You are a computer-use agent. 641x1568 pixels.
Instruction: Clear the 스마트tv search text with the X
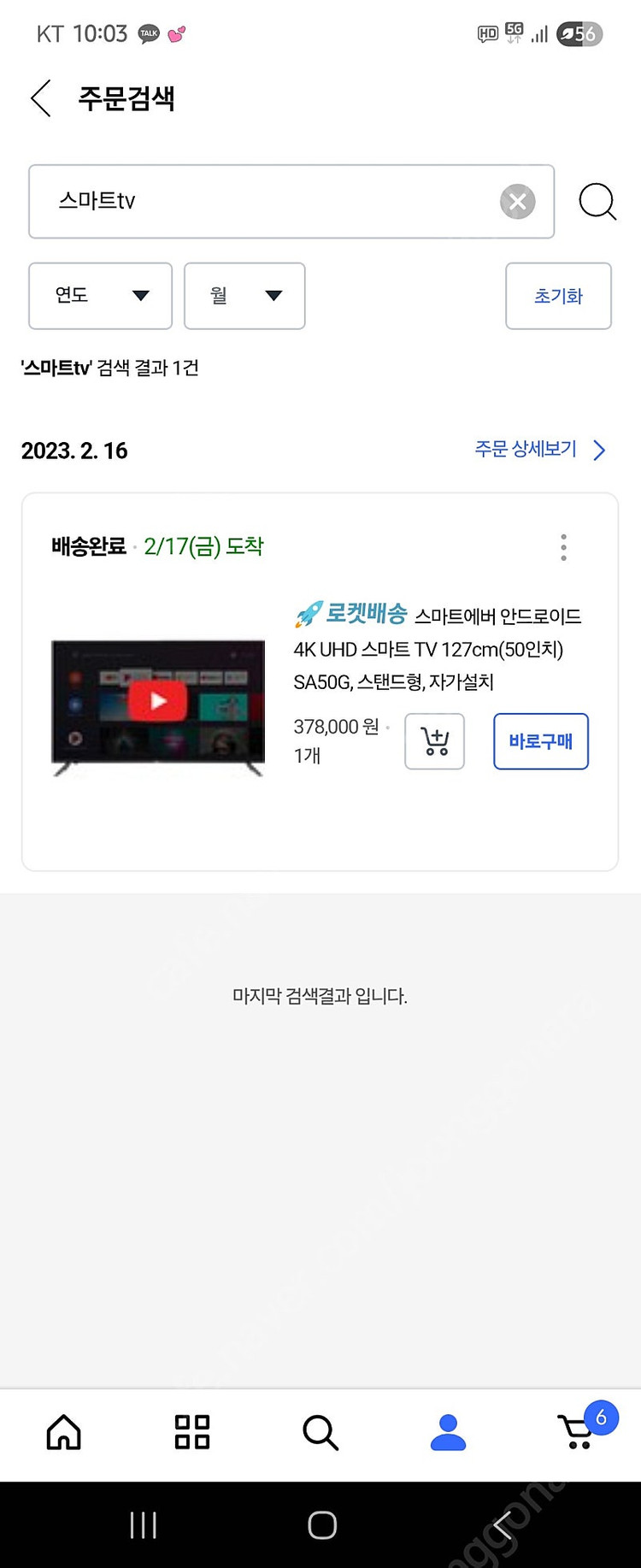click(x=516, y=202)
